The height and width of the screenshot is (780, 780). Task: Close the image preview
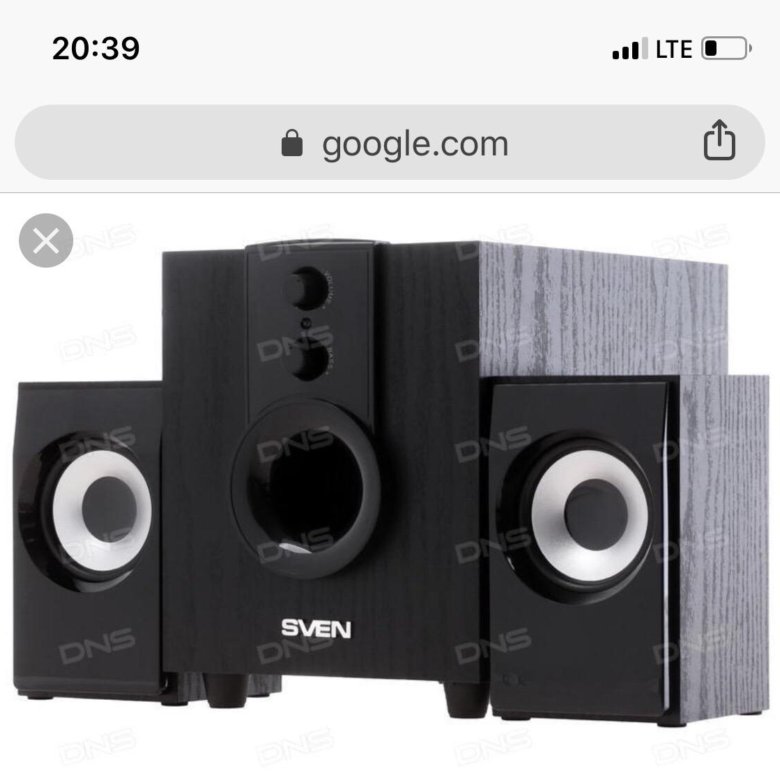[x=46, y=240]
